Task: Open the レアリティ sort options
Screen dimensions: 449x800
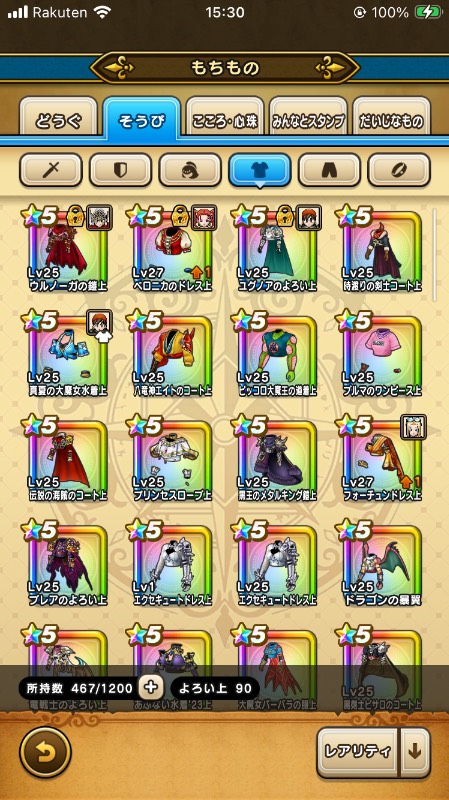Action: (357, 752)
